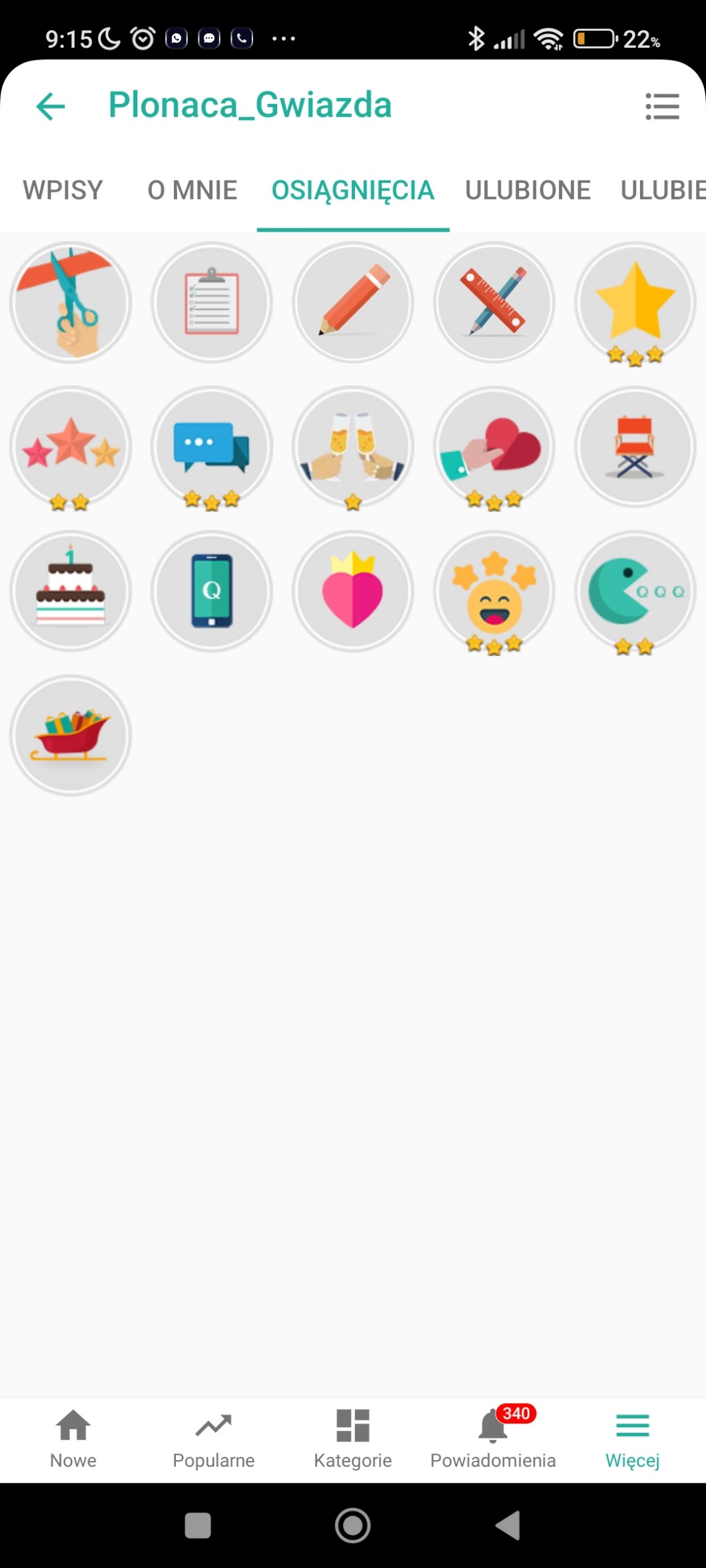
Task: Open the chat bubbles achievement badge
Action: point(212,447)
